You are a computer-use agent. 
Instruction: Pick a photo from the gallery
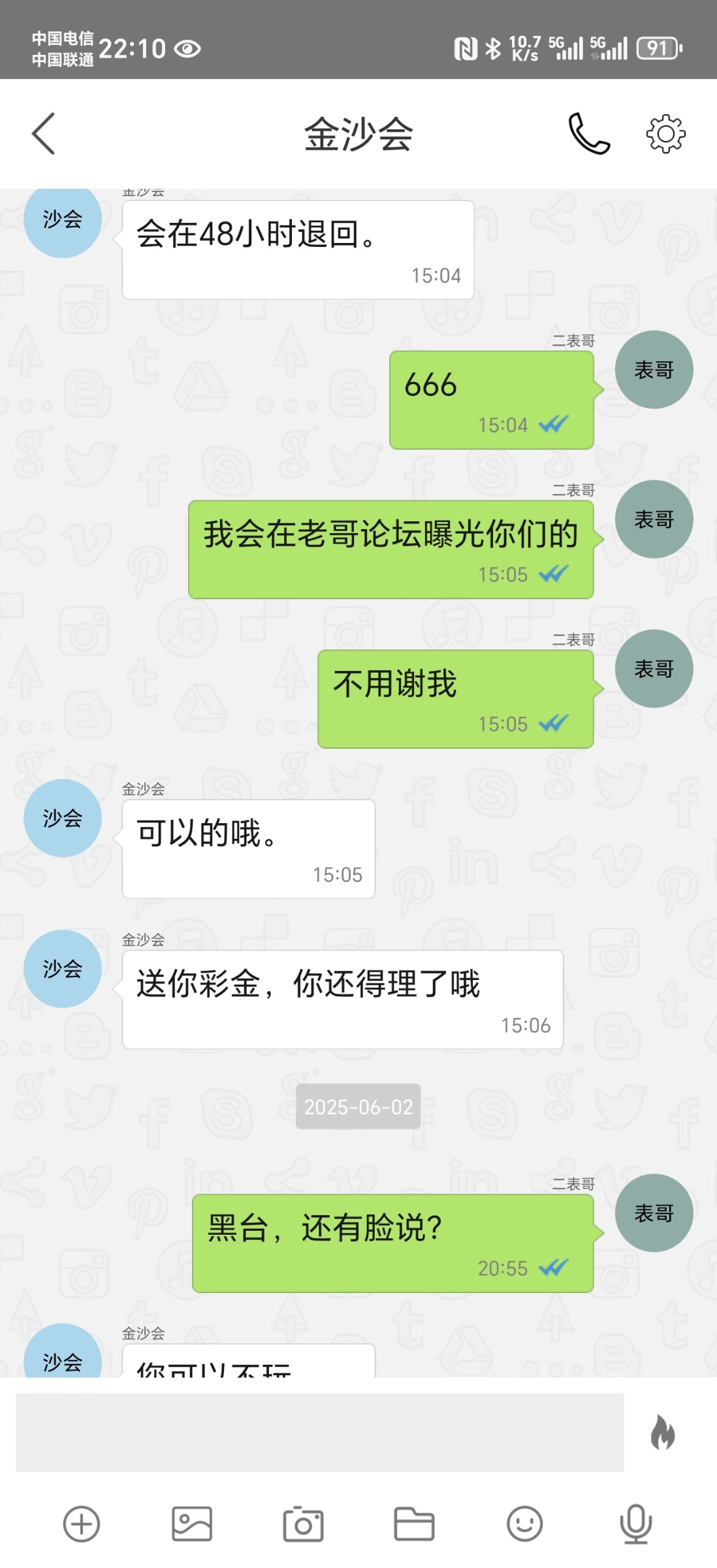(x=192, y=1524)
